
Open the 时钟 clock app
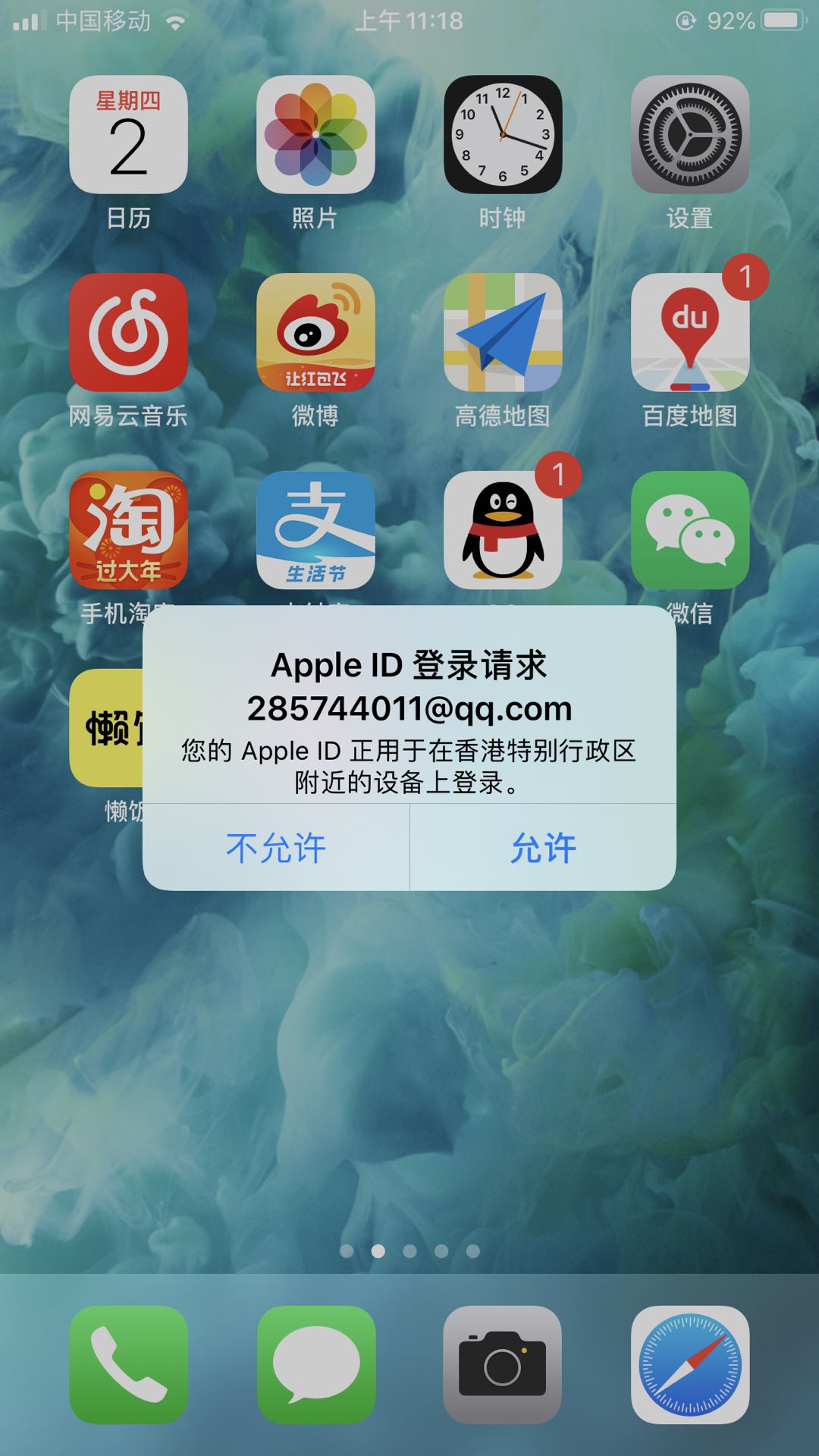(x=502, y=134)
